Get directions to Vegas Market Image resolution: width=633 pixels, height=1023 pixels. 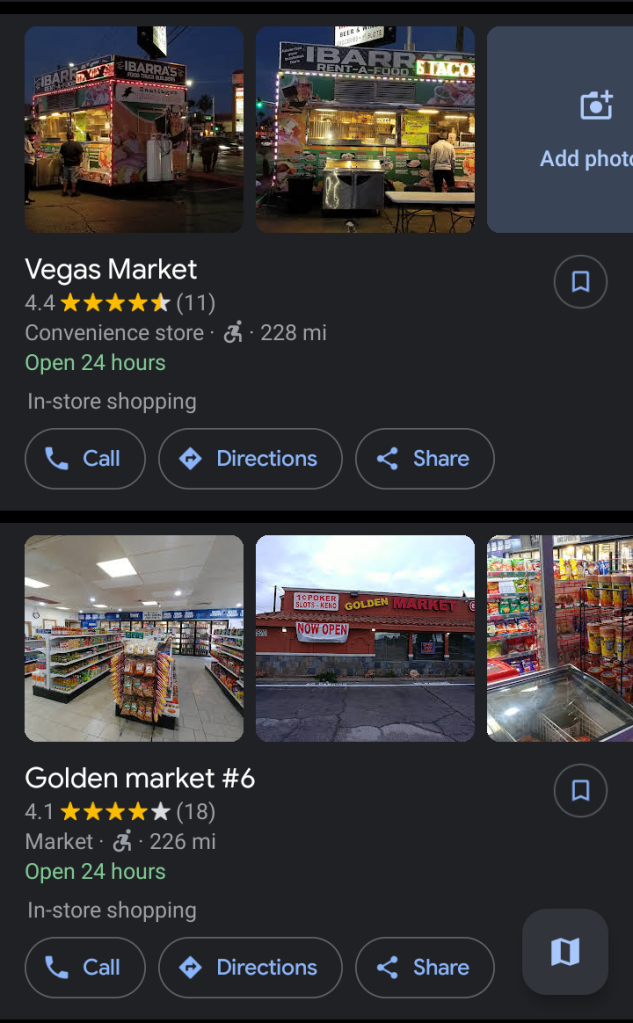[x=250, y=459]
